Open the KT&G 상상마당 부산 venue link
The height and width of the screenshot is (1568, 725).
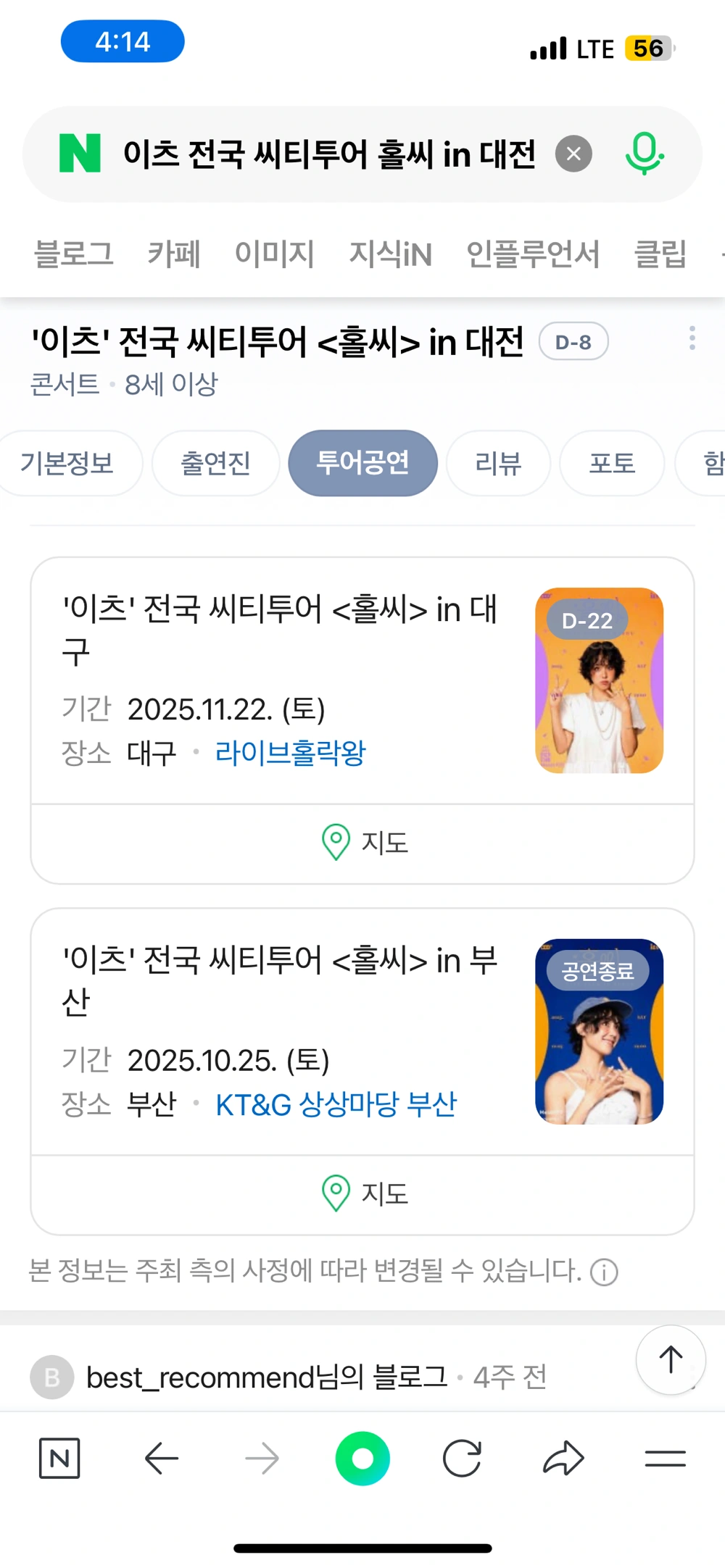pyautogui.click(x=336, y=1104)
